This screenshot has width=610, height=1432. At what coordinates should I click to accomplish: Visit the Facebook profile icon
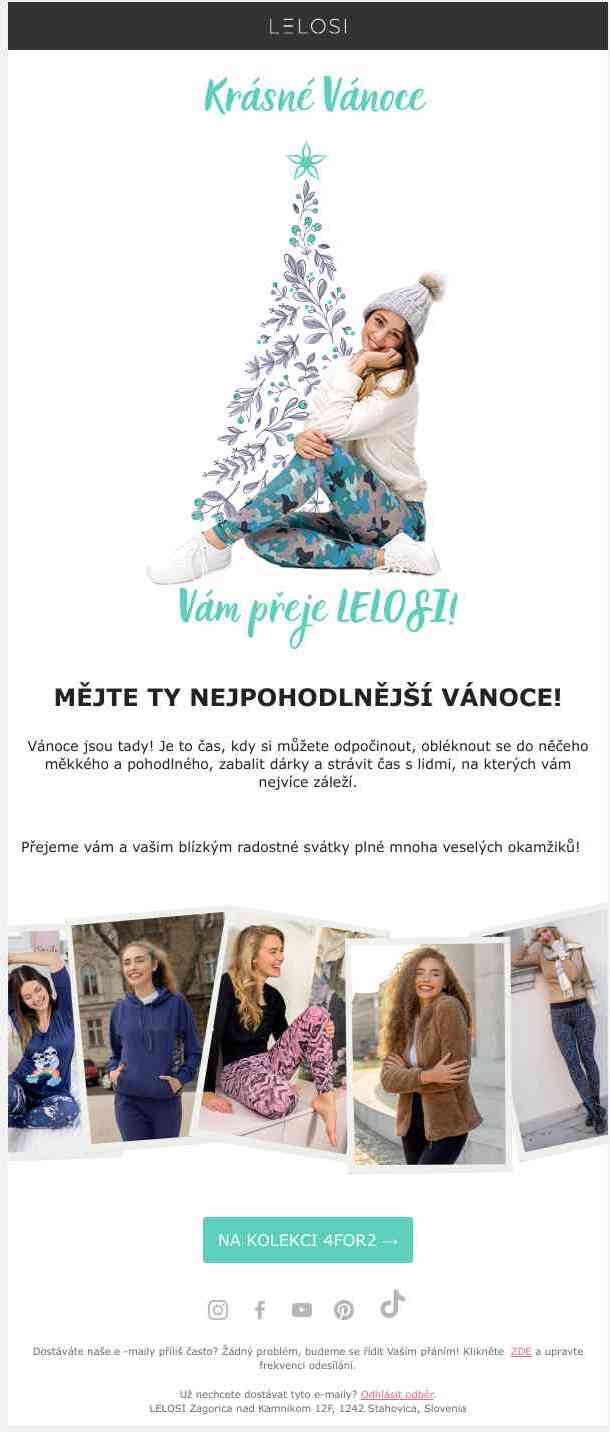[260, 1310]
